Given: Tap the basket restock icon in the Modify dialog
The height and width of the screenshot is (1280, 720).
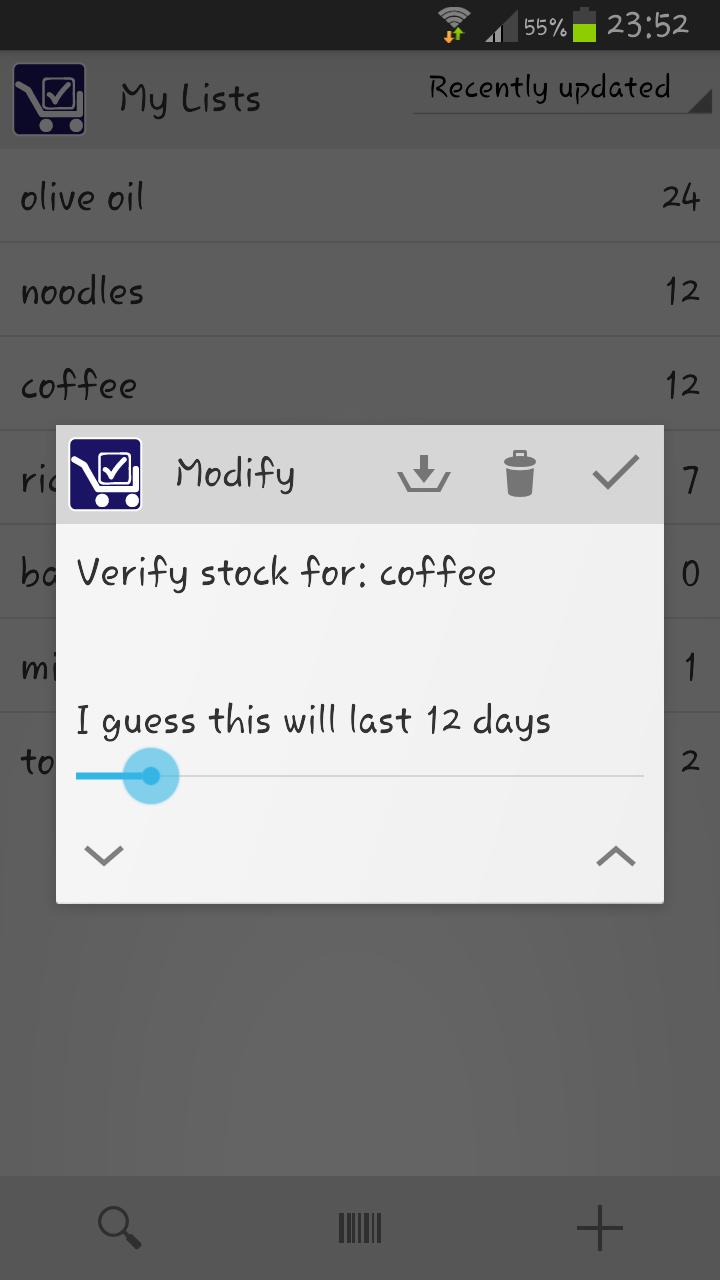Looking at the screenshot, I should tap(423, 474).
